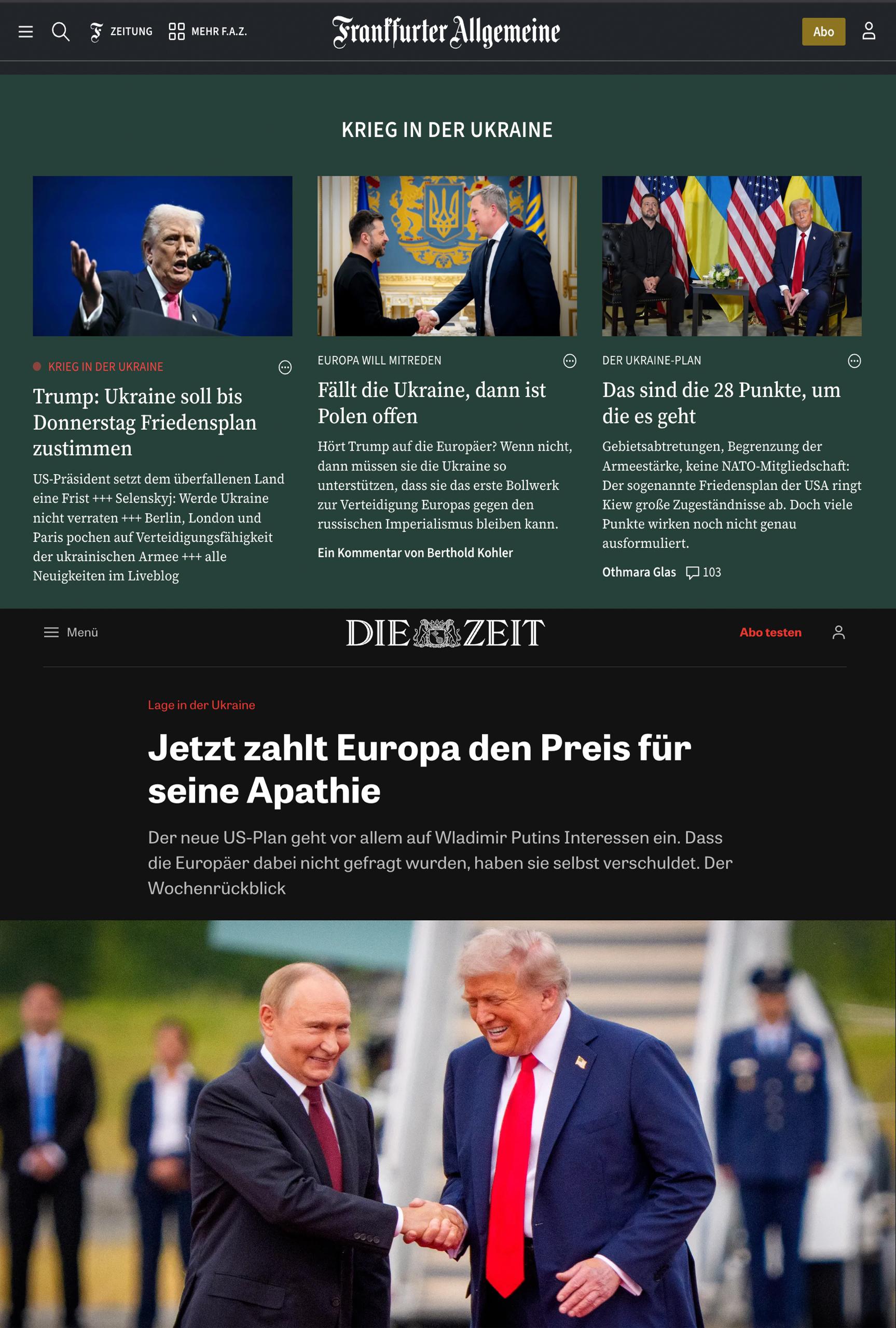Viewport: 896px width, 1328px height.
Task: Read 'Fällt die Ukraine, dann ist Polen offen'
Action: pos(432,403)
